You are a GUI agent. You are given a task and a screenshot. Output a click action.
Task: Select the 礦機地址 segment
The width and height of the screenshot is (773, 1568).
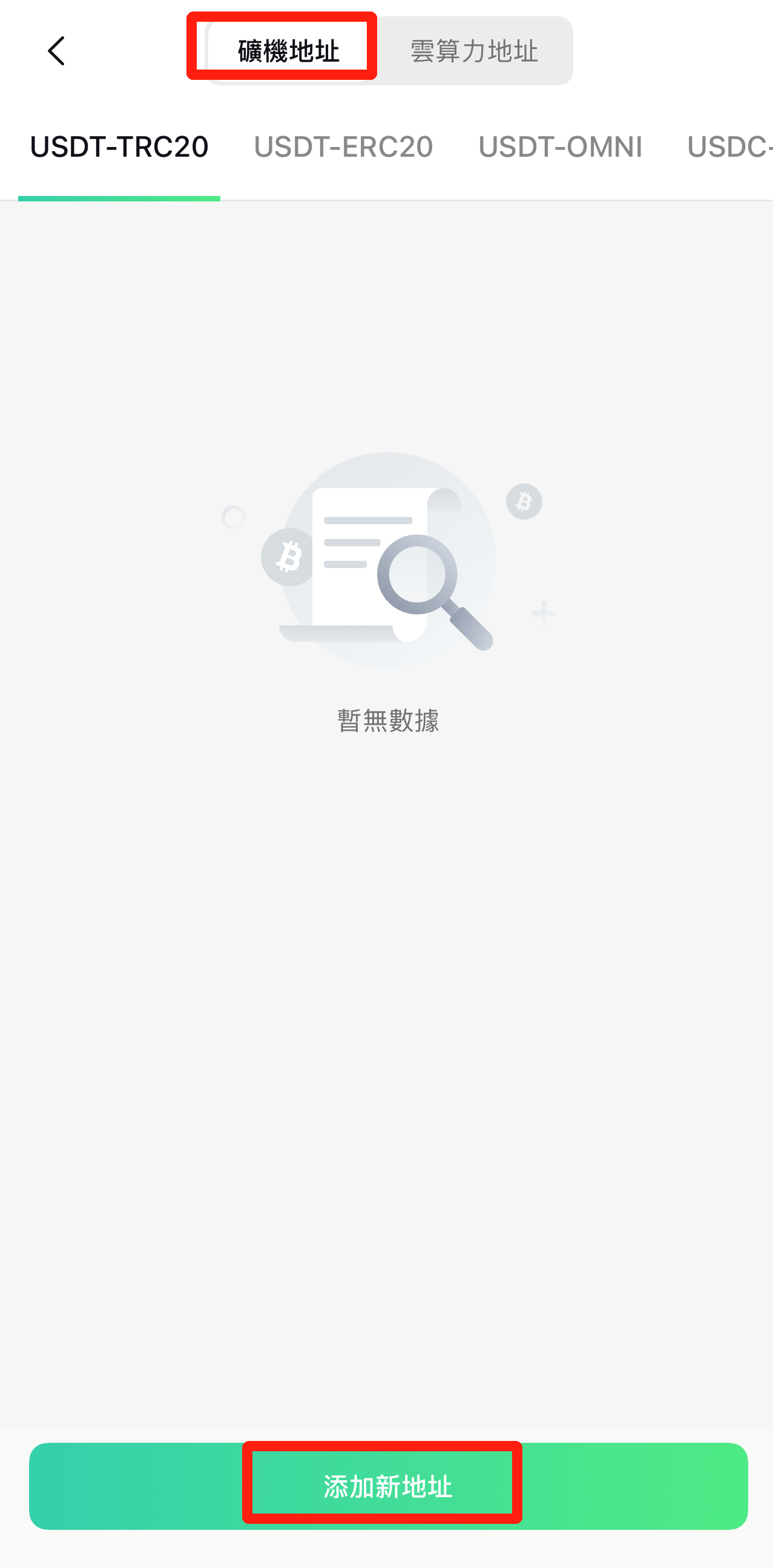coord(288,51)
